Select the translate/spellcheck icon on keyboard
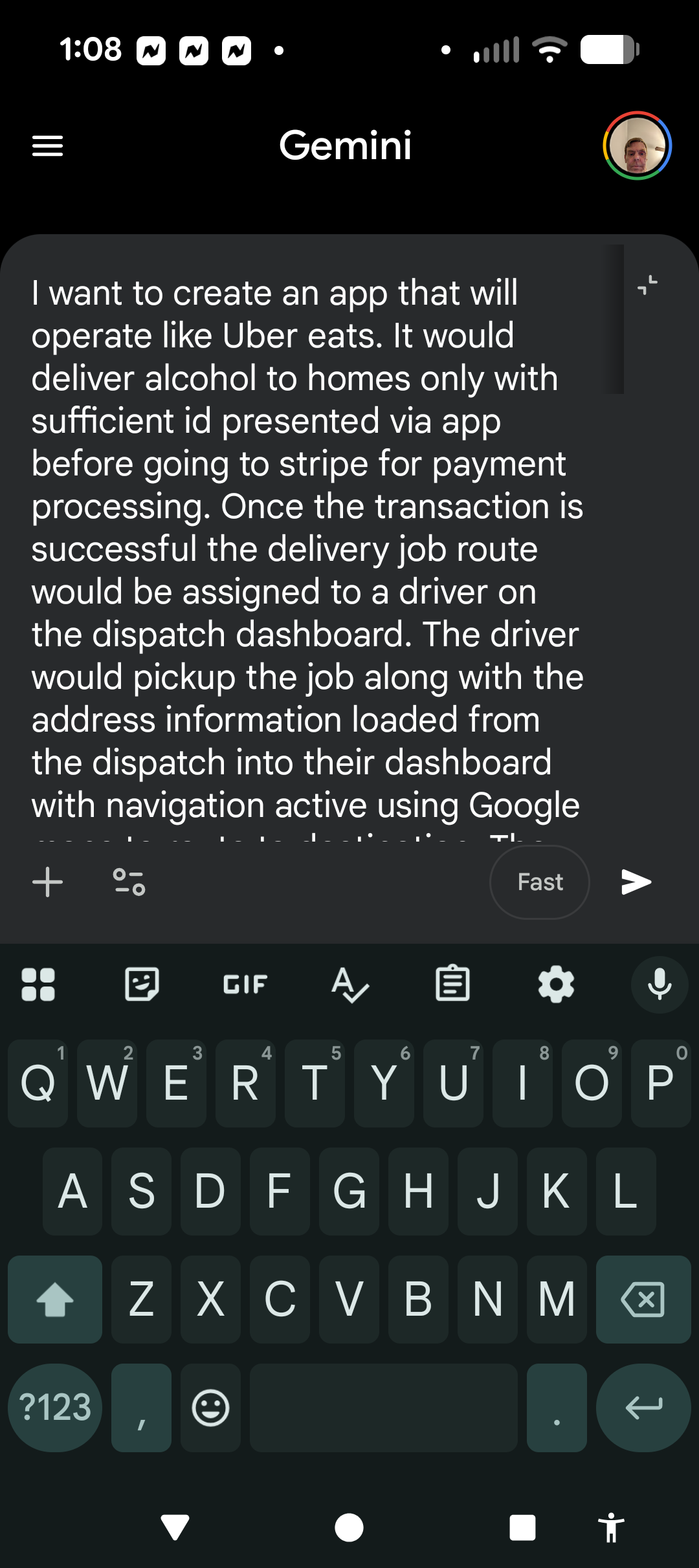Viewport: 699px width, 1568px height. [349, 984]
